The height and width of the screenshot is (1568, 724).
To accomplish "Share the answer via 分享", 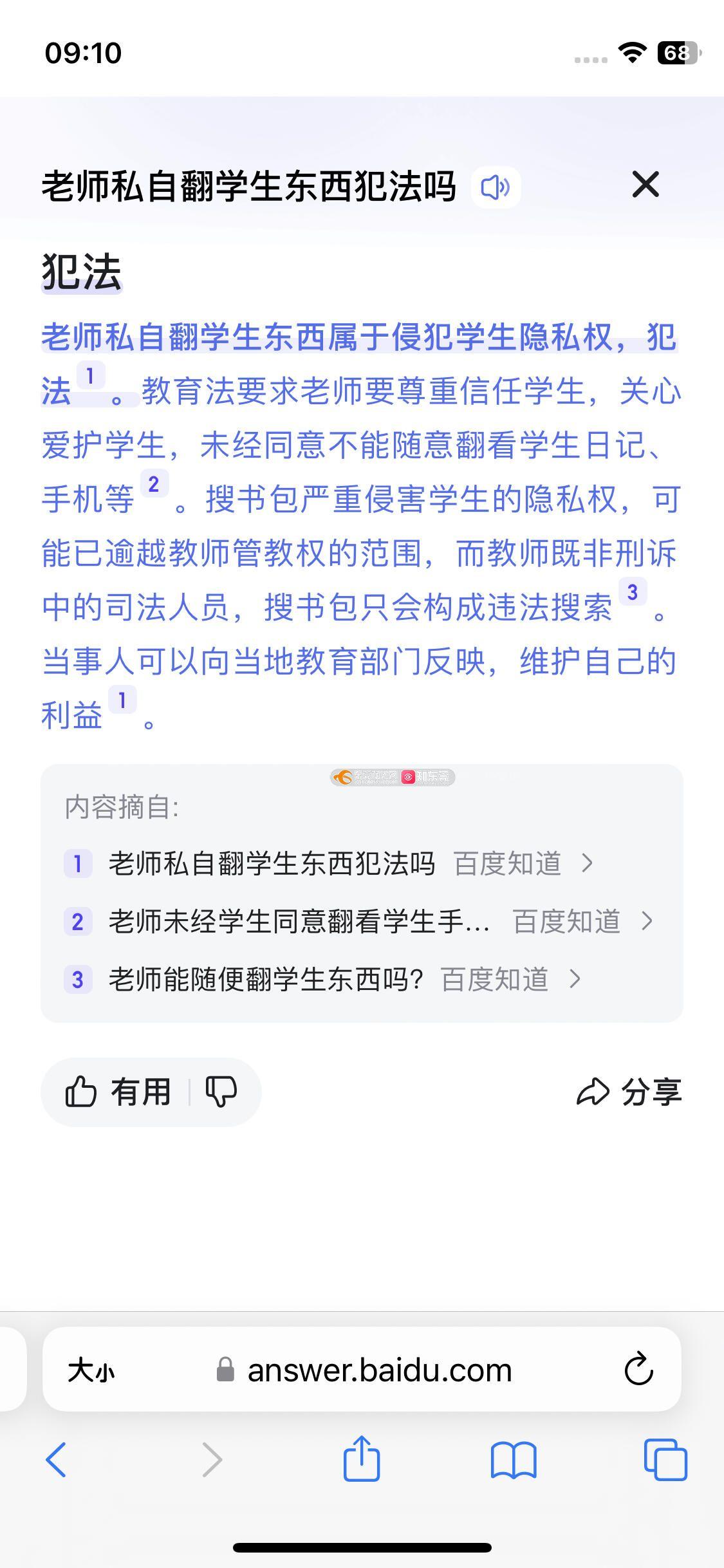I will (x=629, y=1092).
